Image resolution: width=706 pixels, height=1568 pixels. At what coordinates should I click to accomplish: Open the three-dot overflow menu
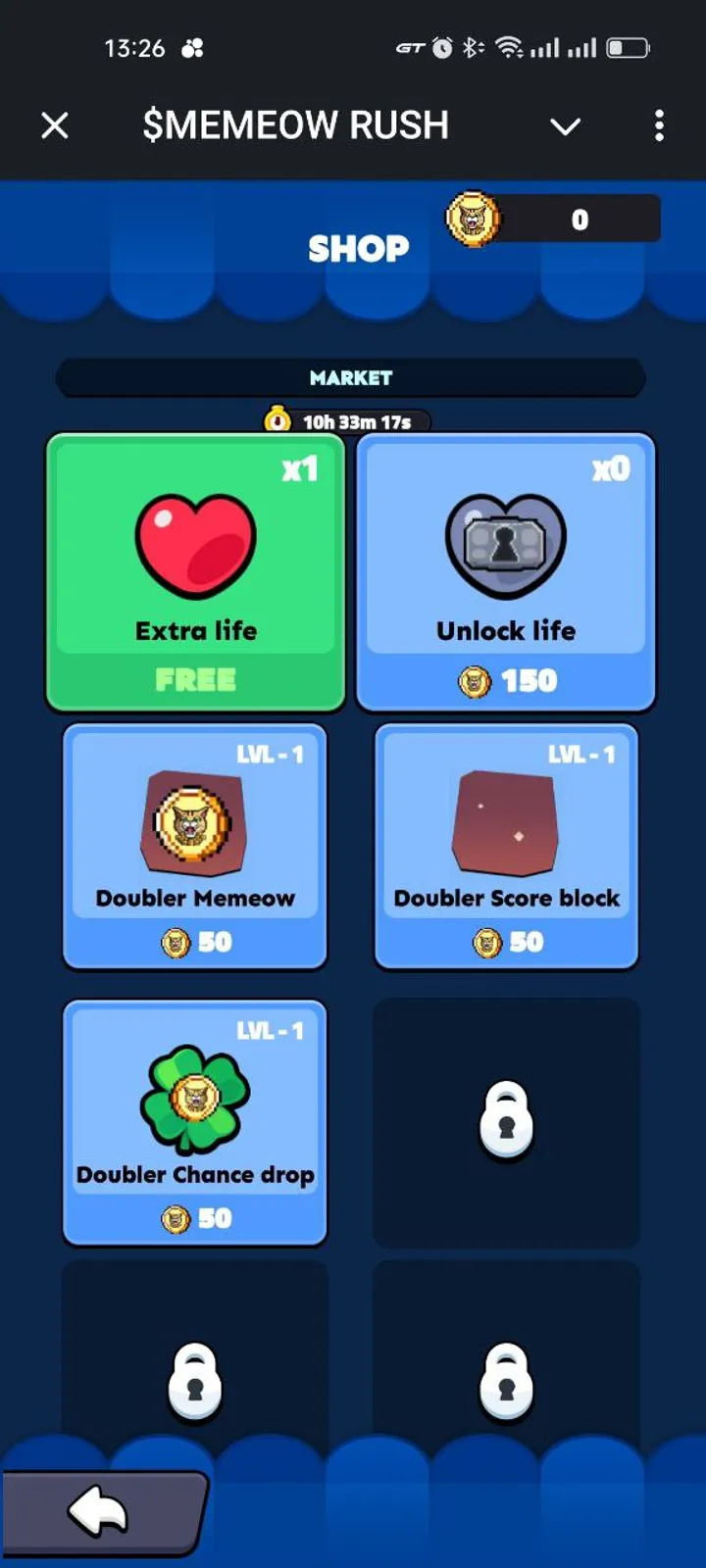click(659, 125)
